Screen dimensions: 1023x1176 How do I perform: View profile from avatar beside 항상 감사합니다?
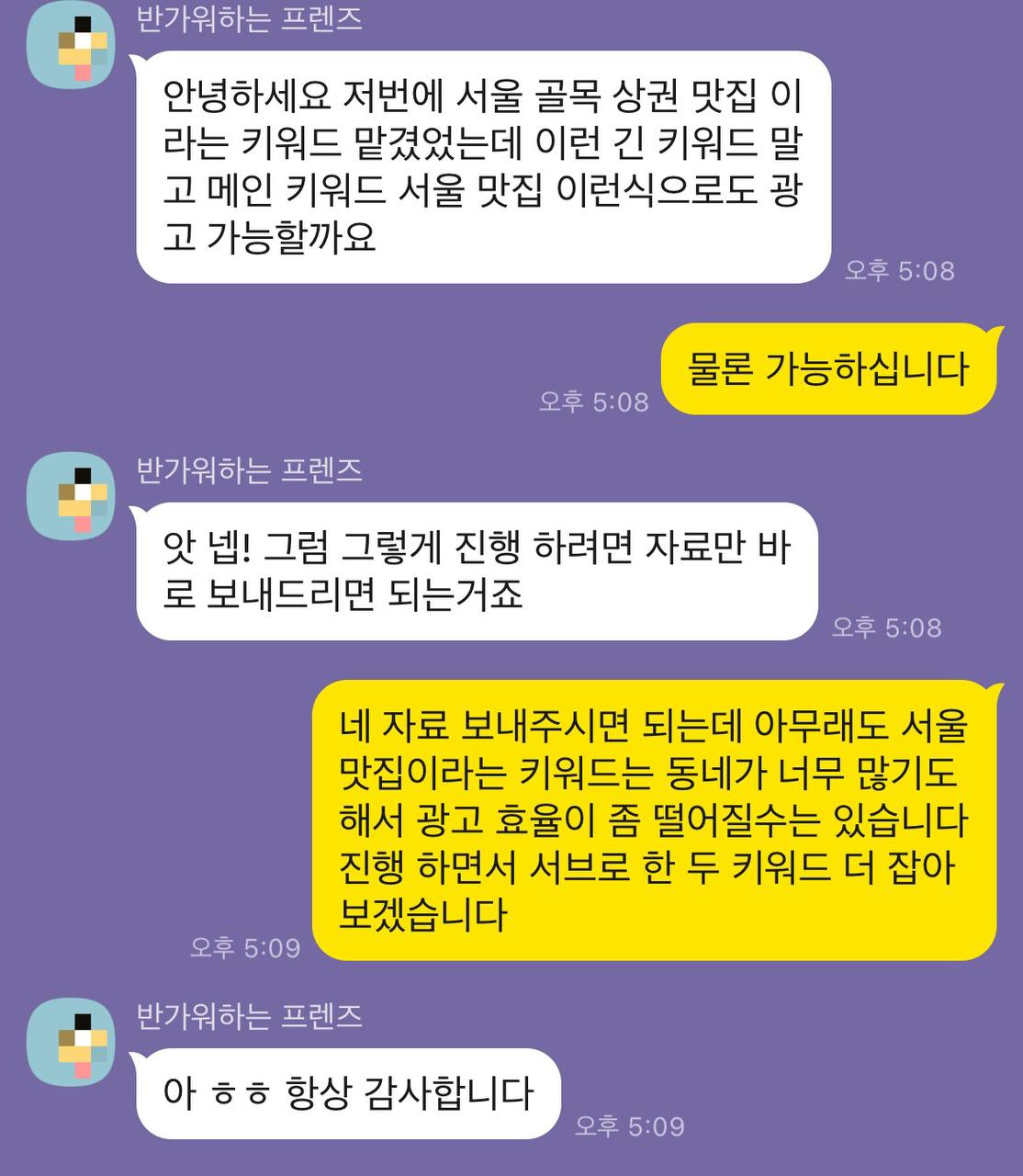tap(72, 1043)
